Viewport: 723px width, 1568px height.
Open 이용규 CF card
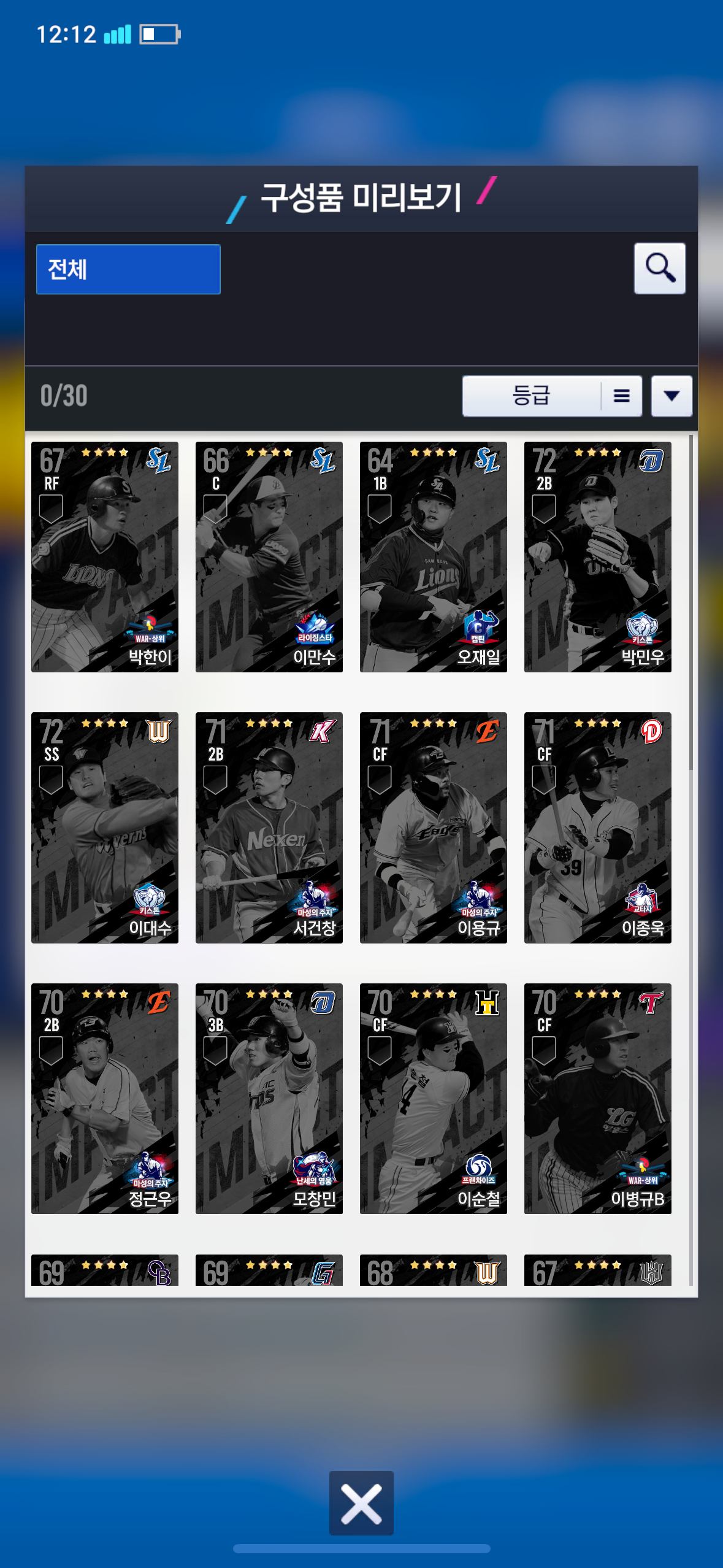click(434, 828)
